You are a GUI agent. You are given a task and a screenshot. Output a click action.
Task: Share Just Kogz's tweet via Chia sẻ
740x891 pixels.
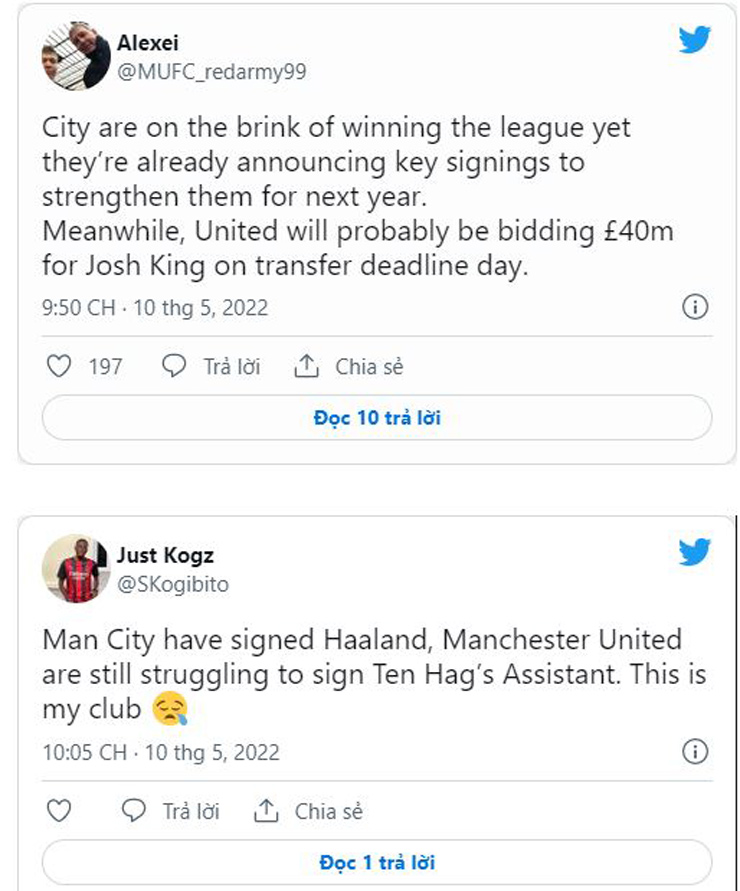(x=307, y=810)
